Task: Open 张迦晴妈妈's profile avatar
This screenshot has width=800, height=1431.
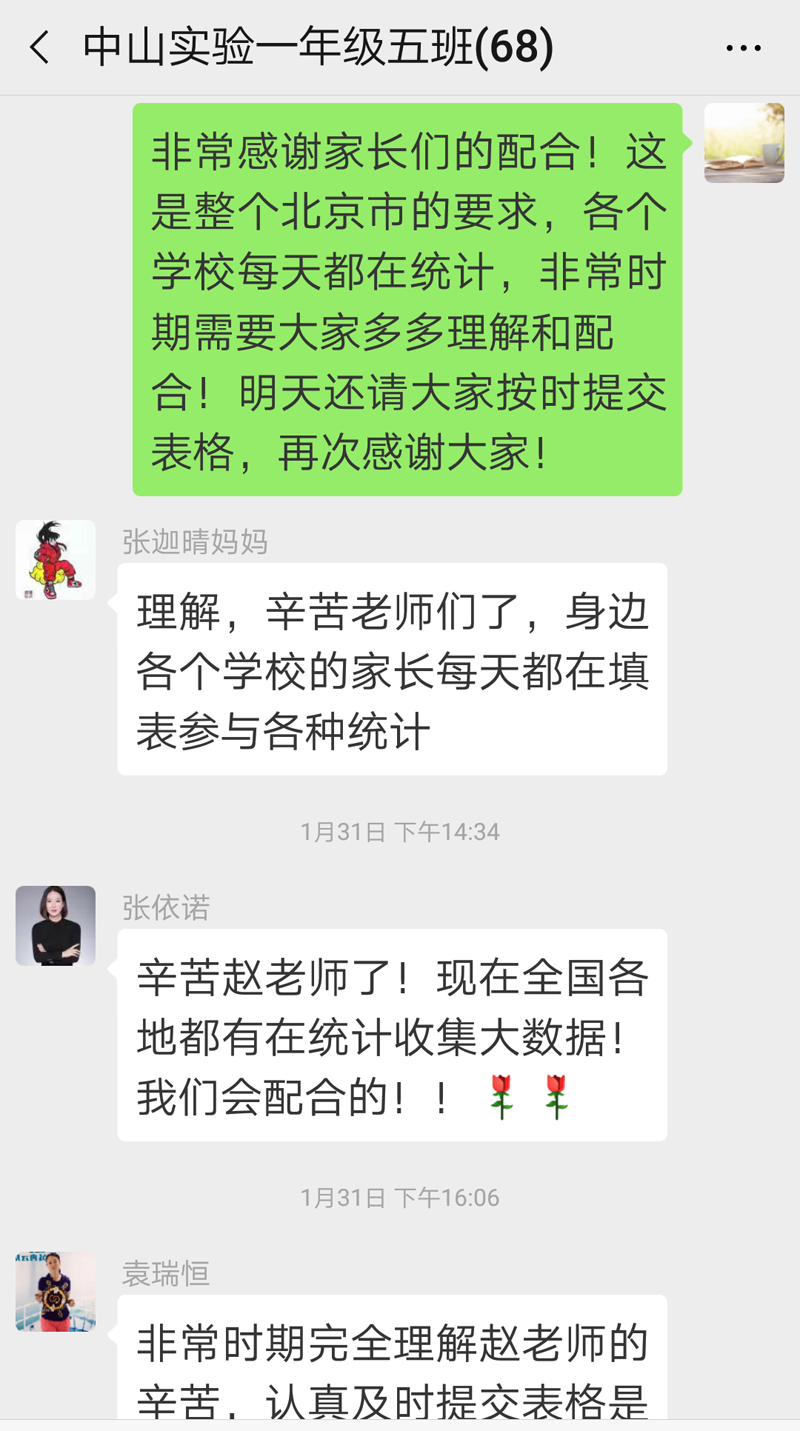Action: tap(56, 560)
